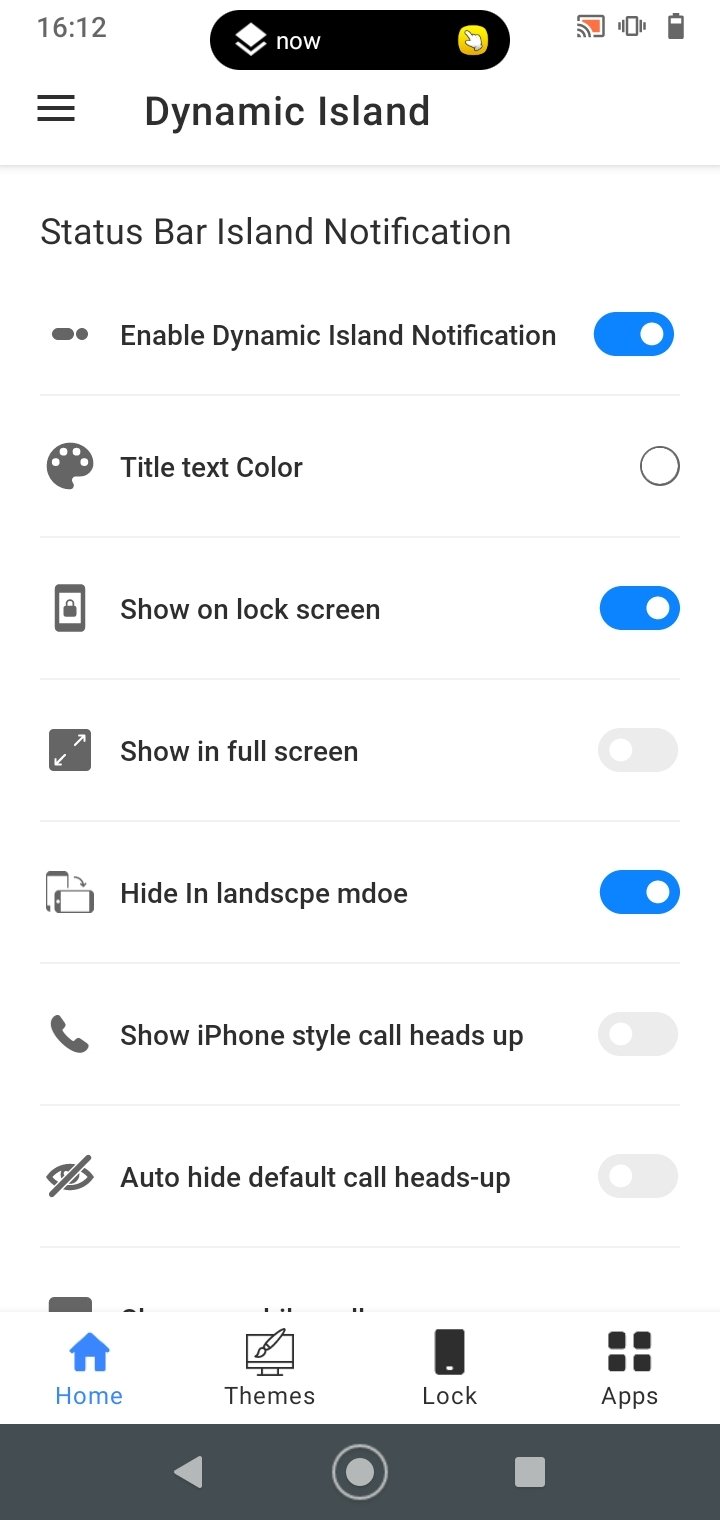Switch to the Themes tab

pyautogui.click(x=270, y=1367)
